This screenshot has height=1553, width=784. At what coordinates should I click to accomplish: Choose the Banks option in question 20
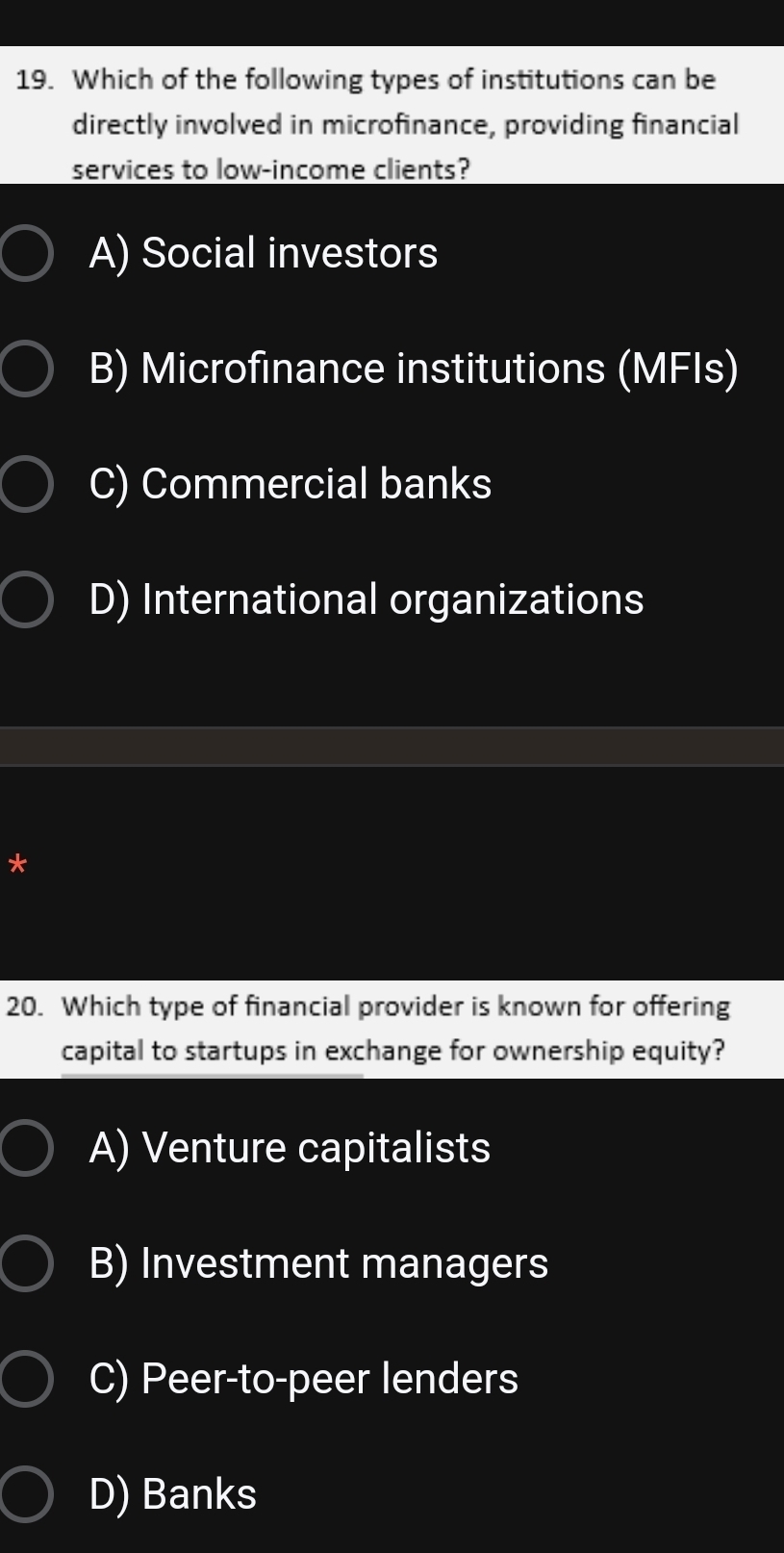(x=25, y=1494)
